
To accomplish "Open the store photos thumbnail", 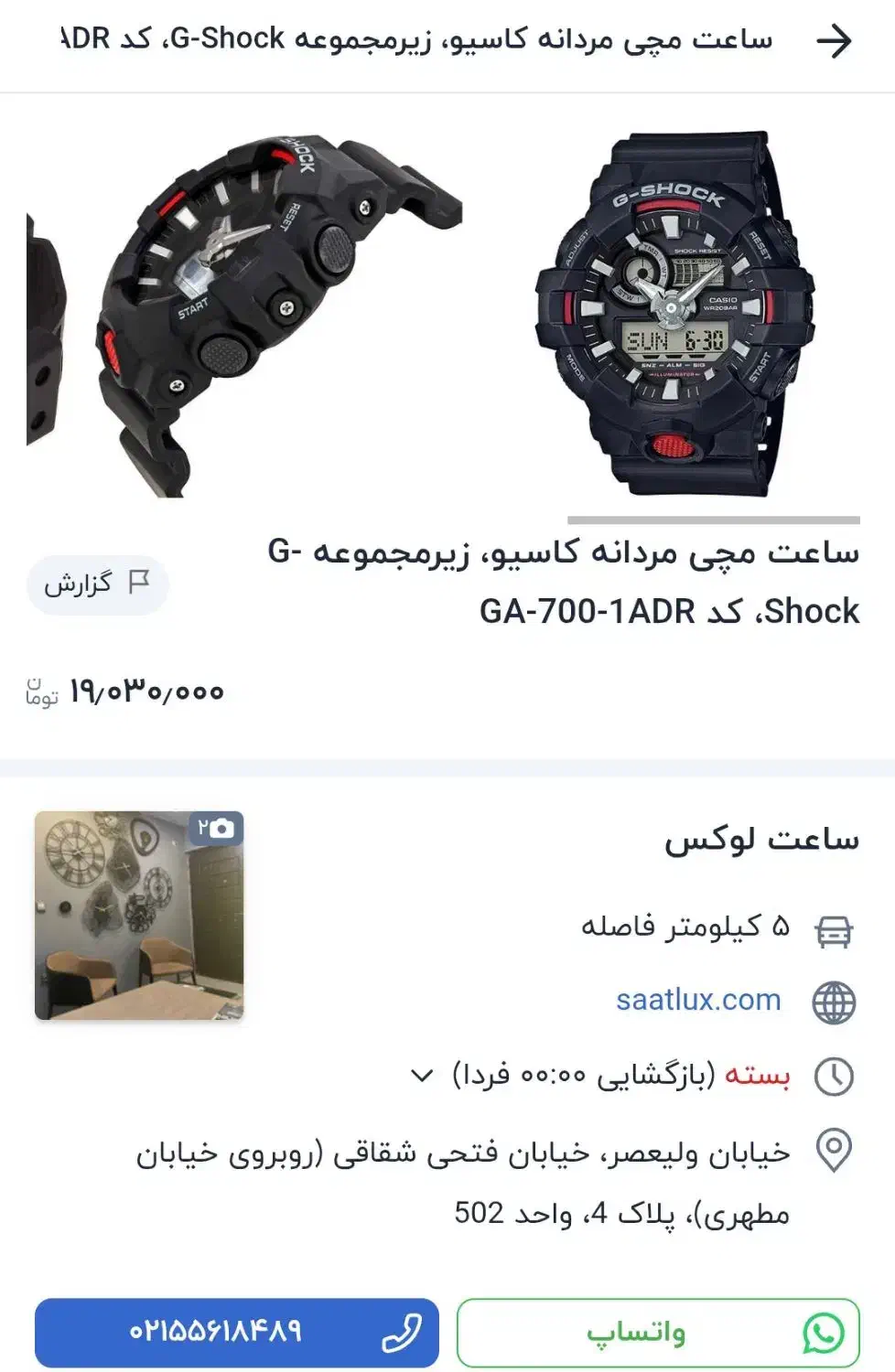I will pyautogui.click(x=139, y=915).
